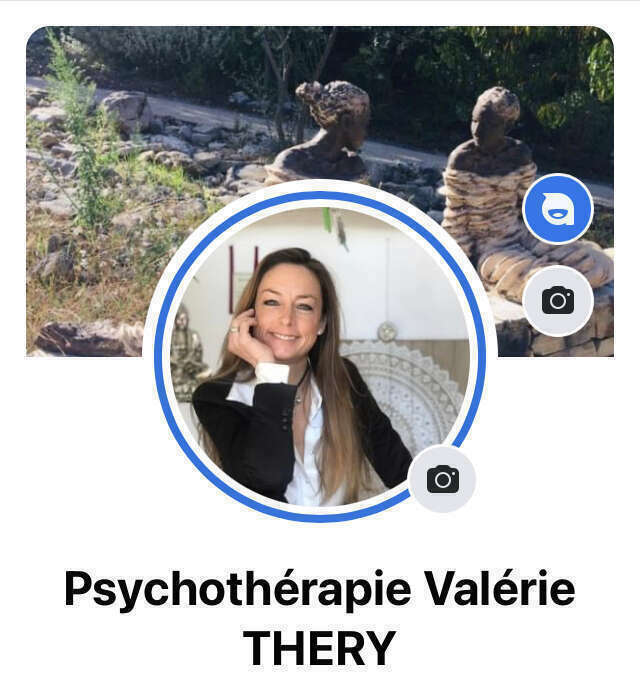Tap the avatar icon on cover photo
This screenshot has width=640, height=693.
(558, 209)
